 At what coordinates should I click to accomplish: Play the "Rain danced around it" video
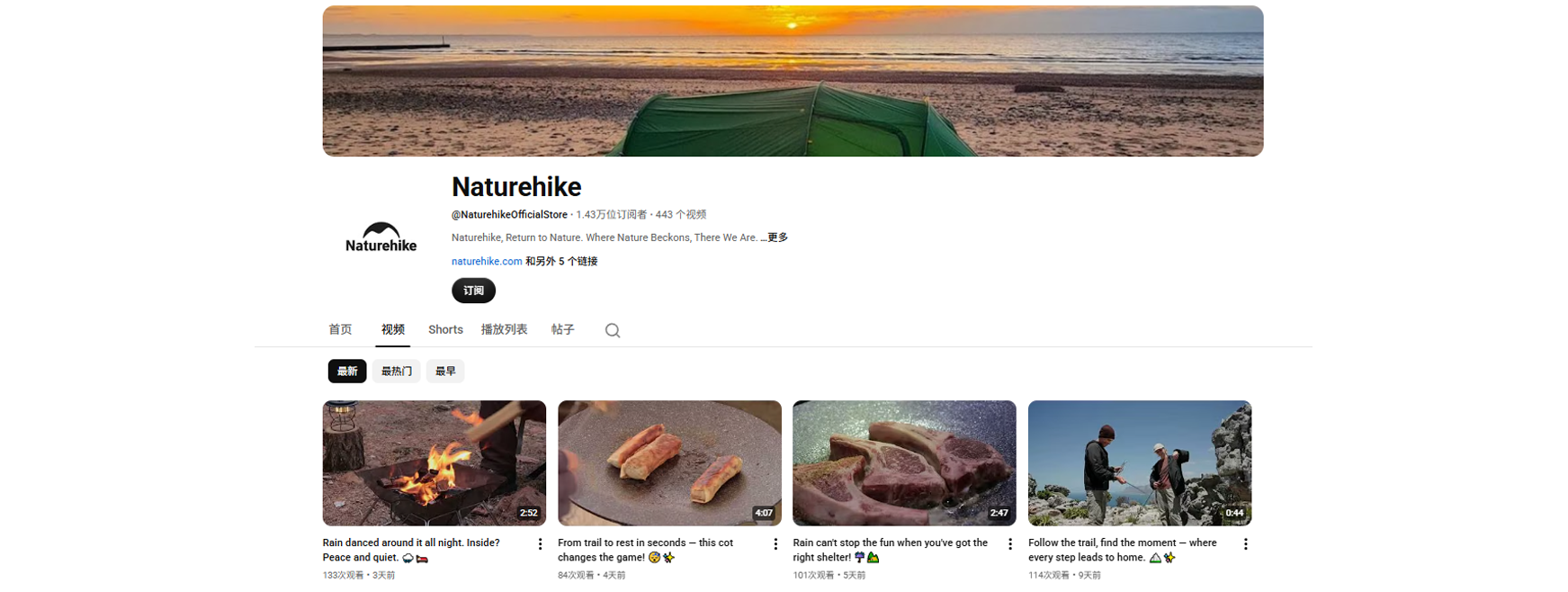click(434, 462)
